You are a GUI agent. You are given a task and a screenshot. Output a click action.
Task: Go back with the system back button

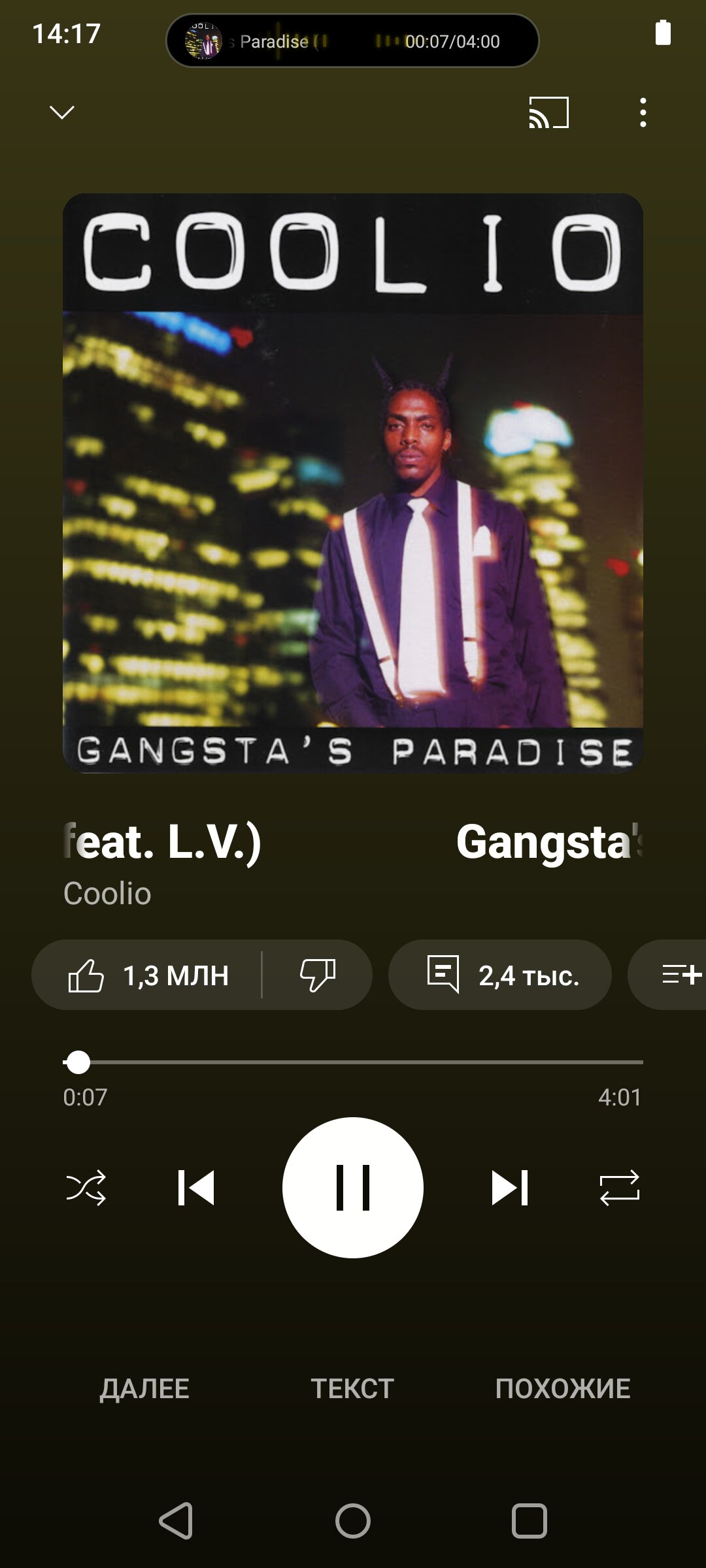click(176, 1521)
